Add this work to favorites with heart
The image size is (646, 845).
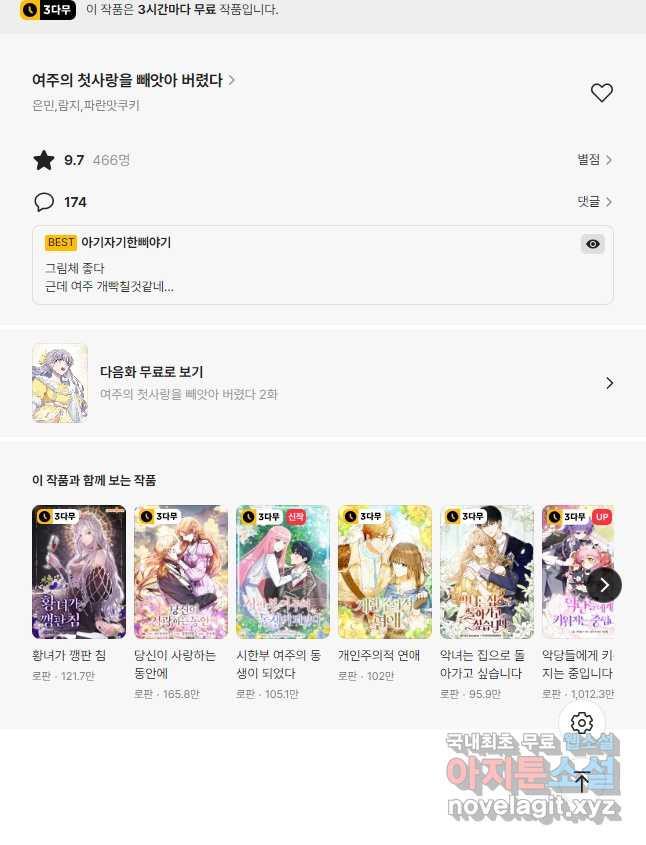pyautogui.click(x=601, y=93)
